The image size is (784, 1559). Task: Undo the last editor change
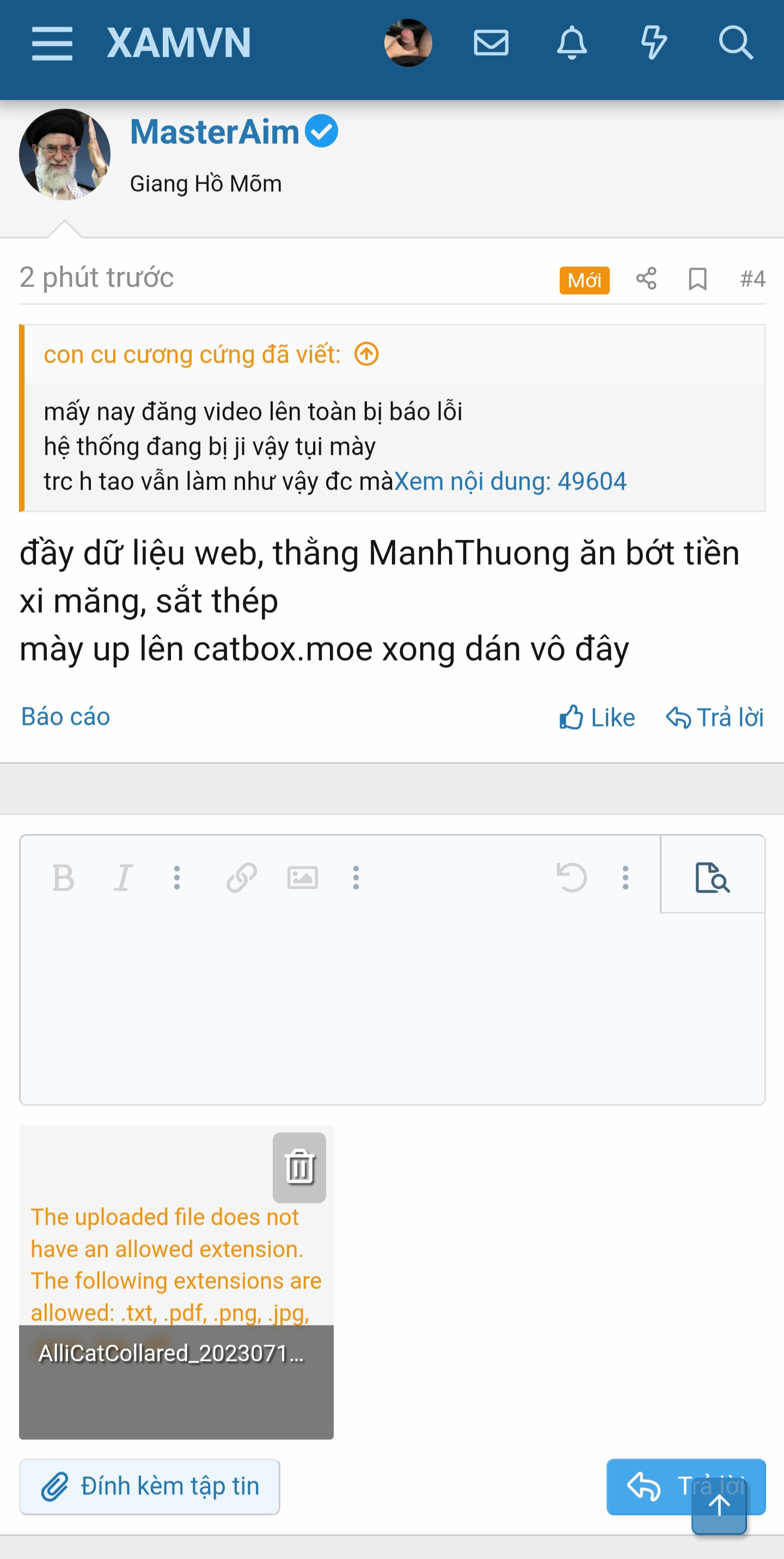(572, 879)
